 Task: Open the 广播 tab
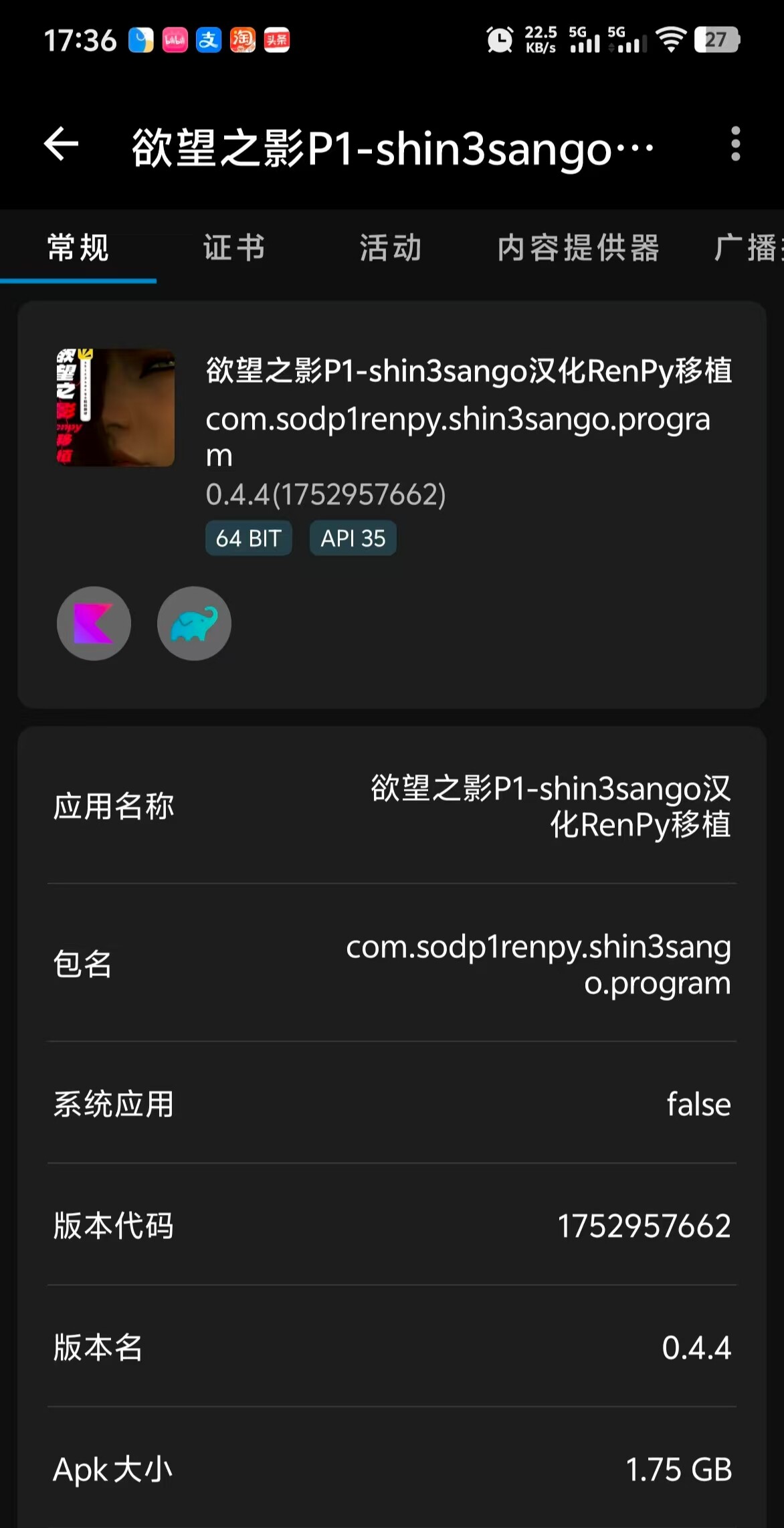coord(746,248)
